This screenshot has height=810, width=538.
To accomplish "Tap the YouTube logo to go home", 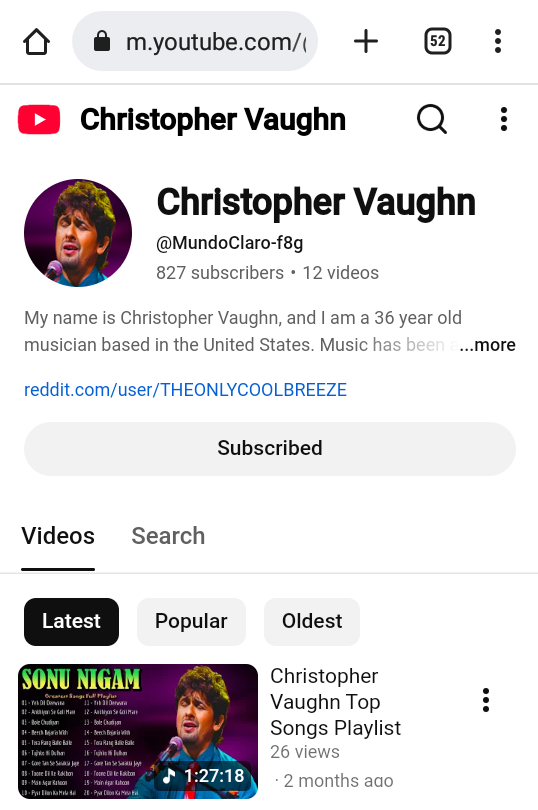I will click(39, 119).
